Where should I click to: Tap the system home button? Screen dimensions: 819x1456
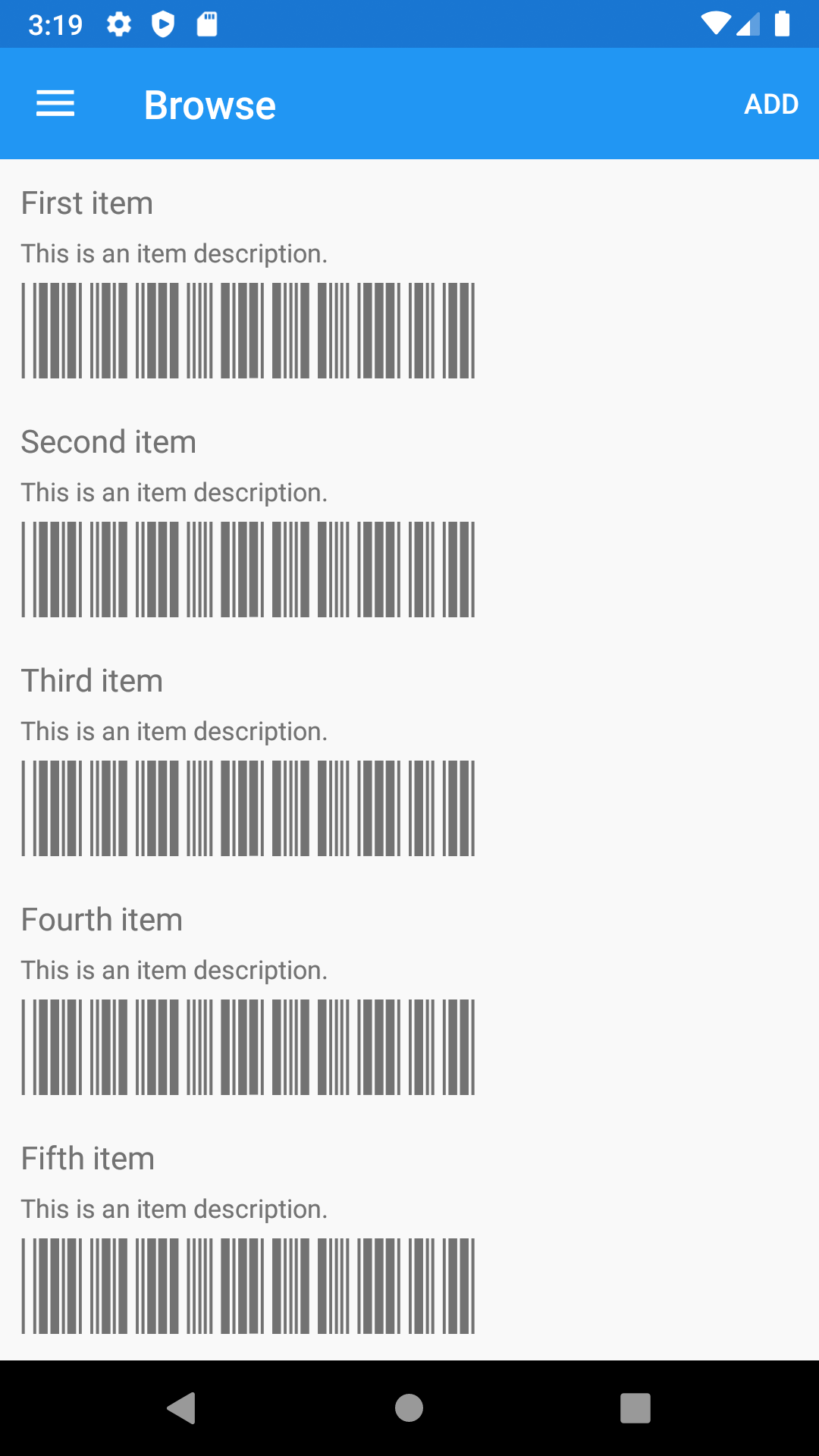409,1408
